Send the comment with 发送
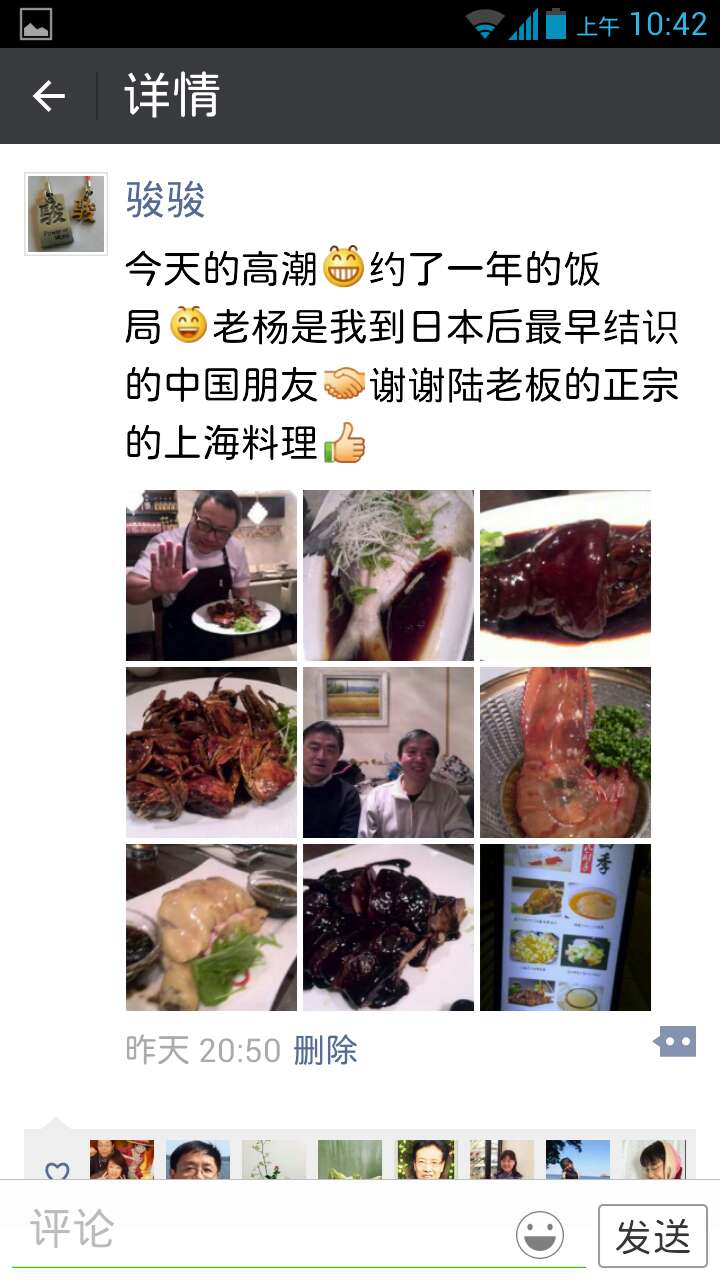This screenshot has width=720, height=1280. pos(652,1236)
